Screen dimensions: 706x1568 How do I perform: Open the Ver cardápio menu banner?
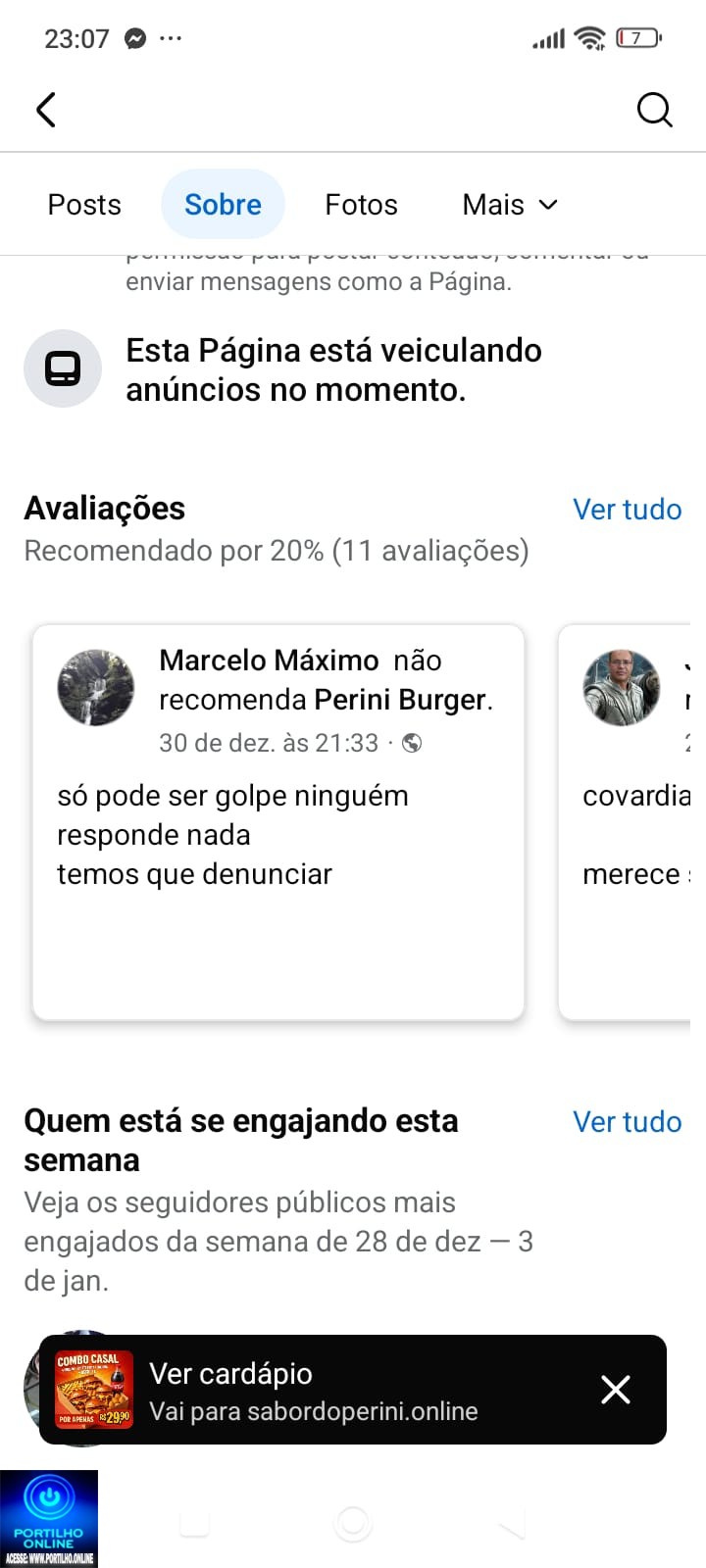point(314,1391)
